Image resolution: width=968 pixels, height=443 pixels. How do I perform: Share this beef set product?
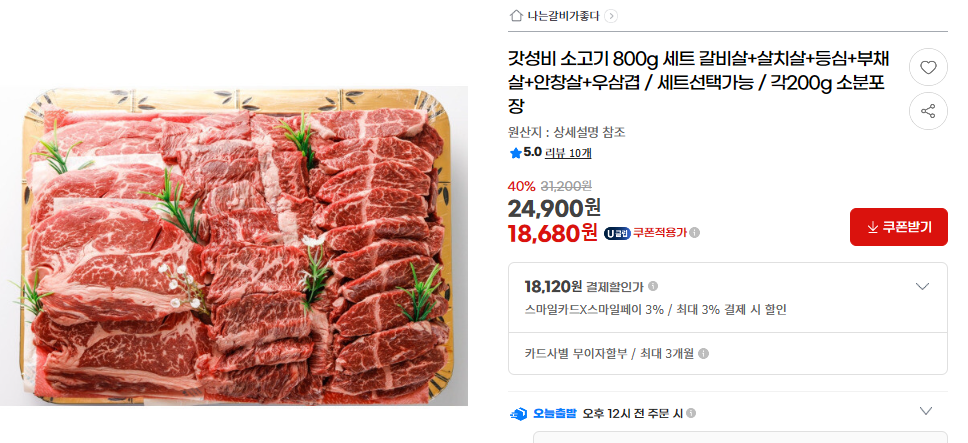pos(928,111)
